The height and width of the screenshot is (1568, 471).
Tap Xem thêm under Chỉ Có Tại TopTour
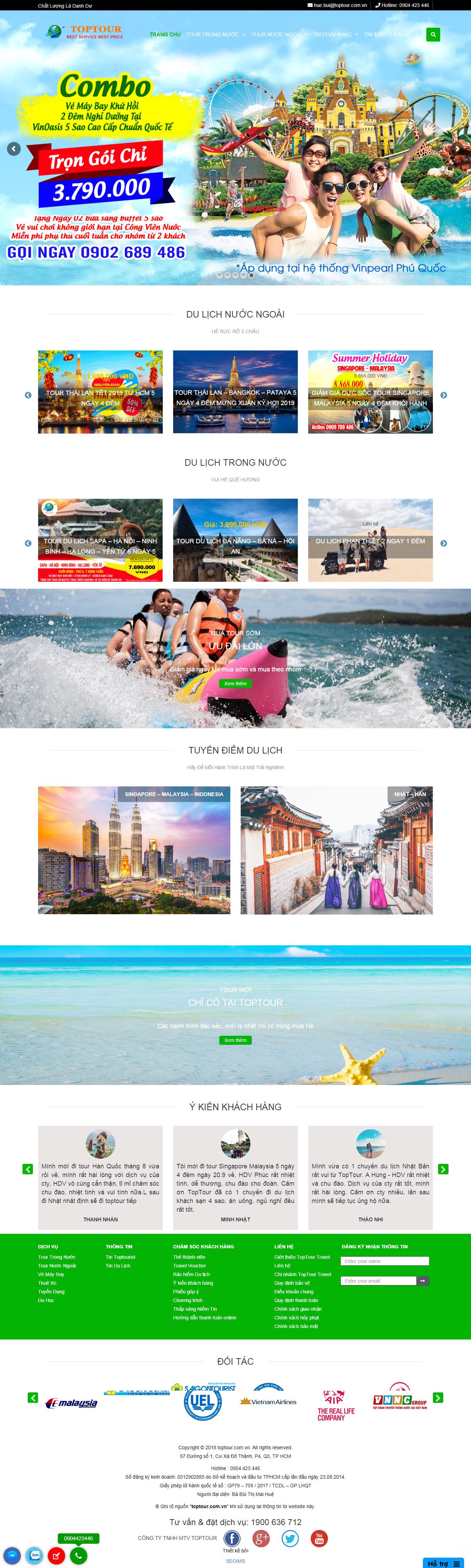[235, 1040]
